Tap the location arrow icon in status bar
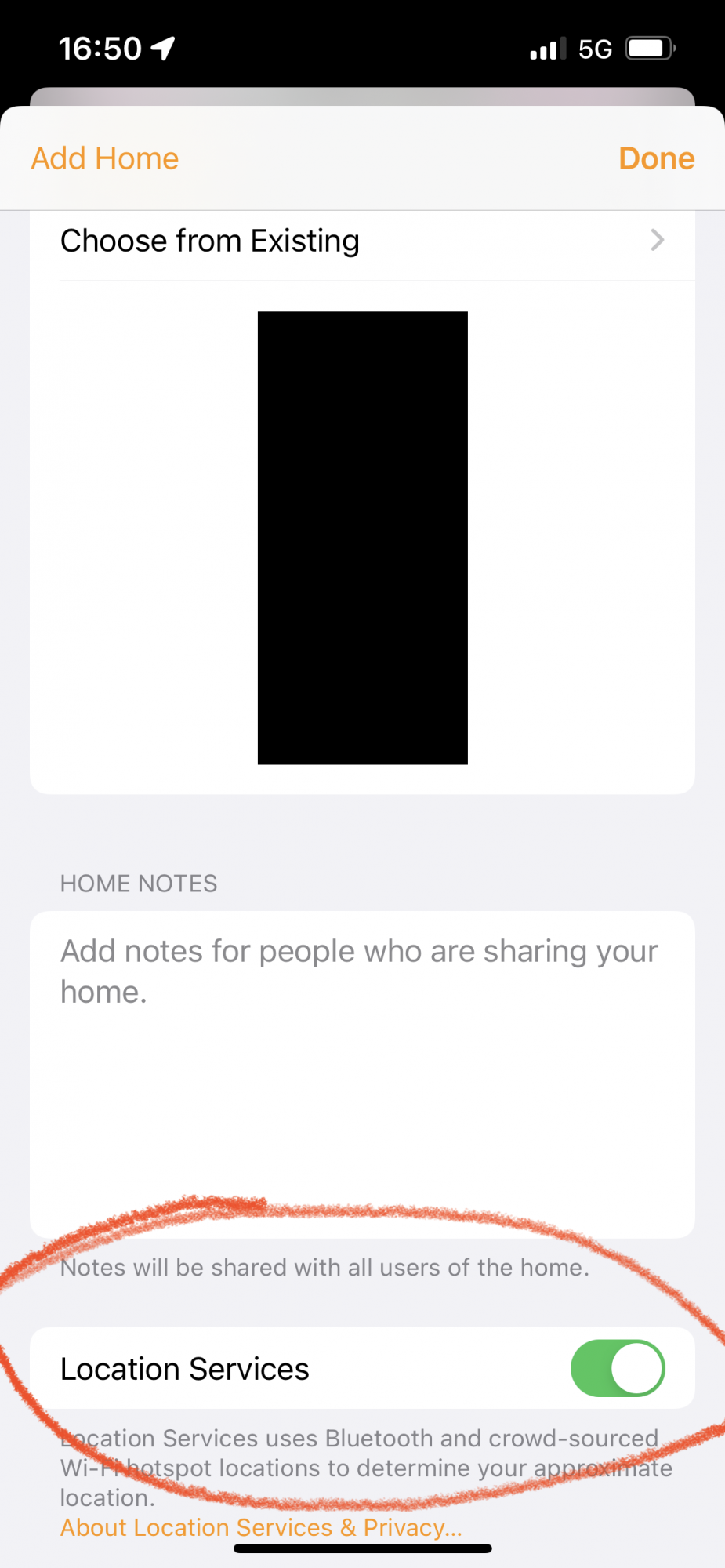725x1568 pixels. 162,48
